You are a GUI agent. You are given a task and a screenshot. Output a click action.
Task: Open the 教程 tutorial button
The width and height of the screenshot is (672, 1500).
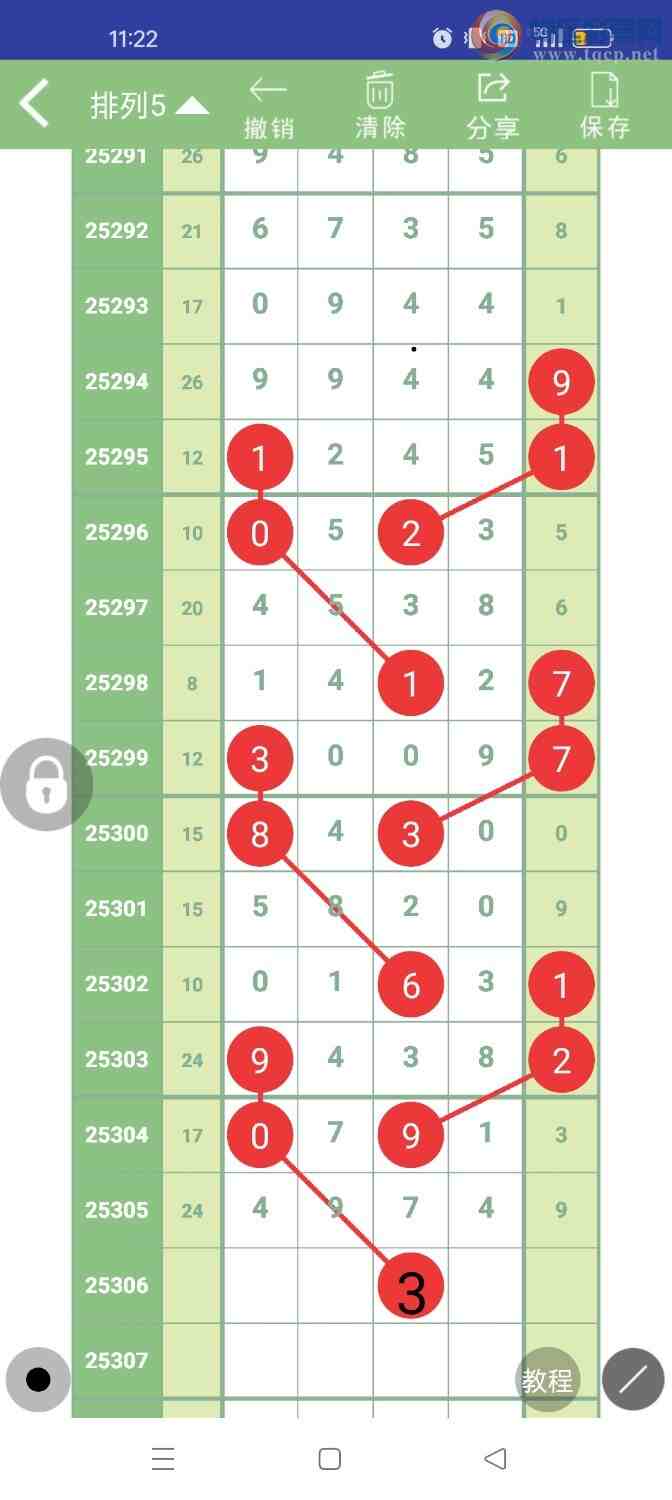pyautogui.click(x=547, y=1380)
